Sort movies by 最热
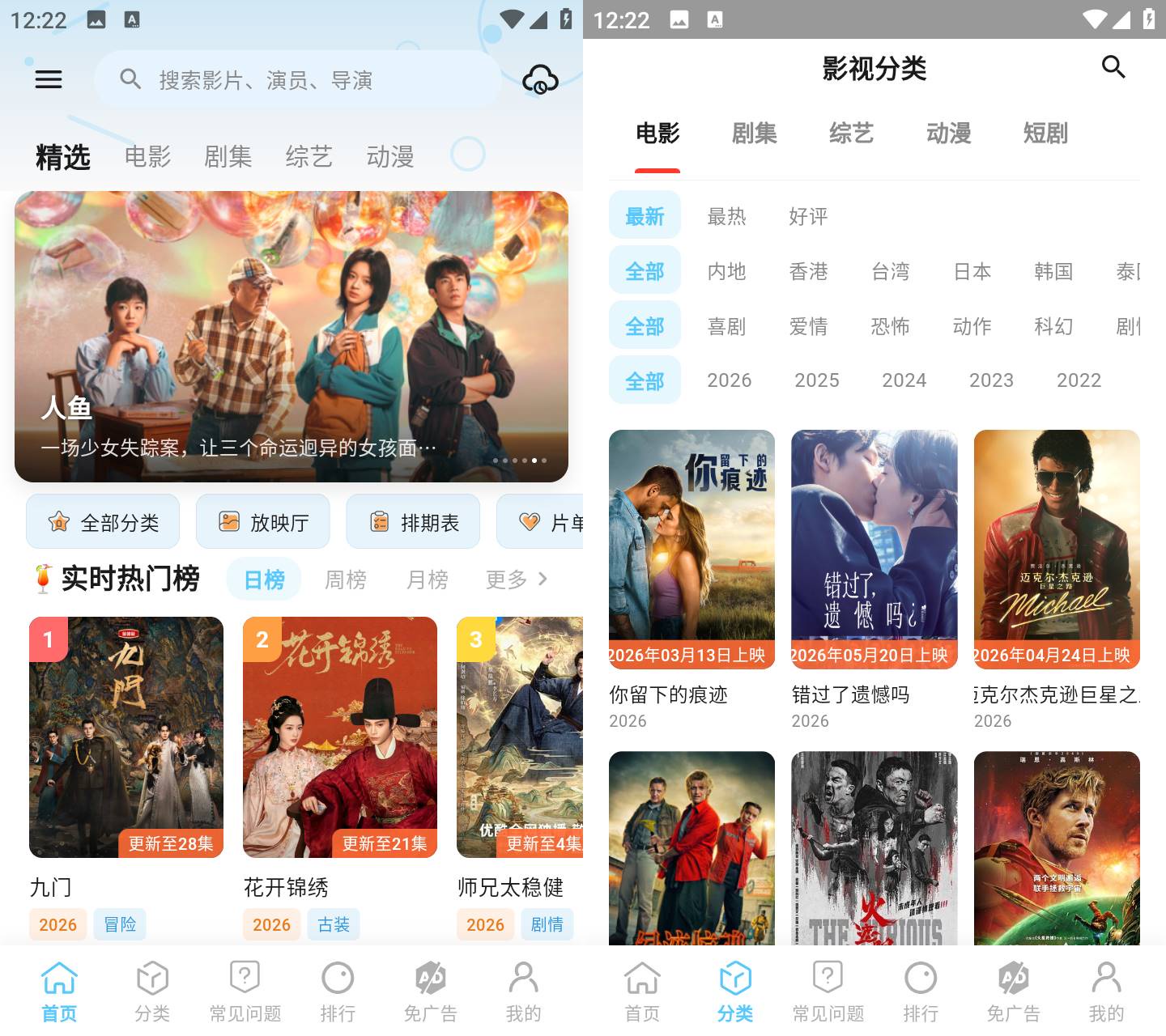1166x1036 pixels. click(x=726, y=216)
